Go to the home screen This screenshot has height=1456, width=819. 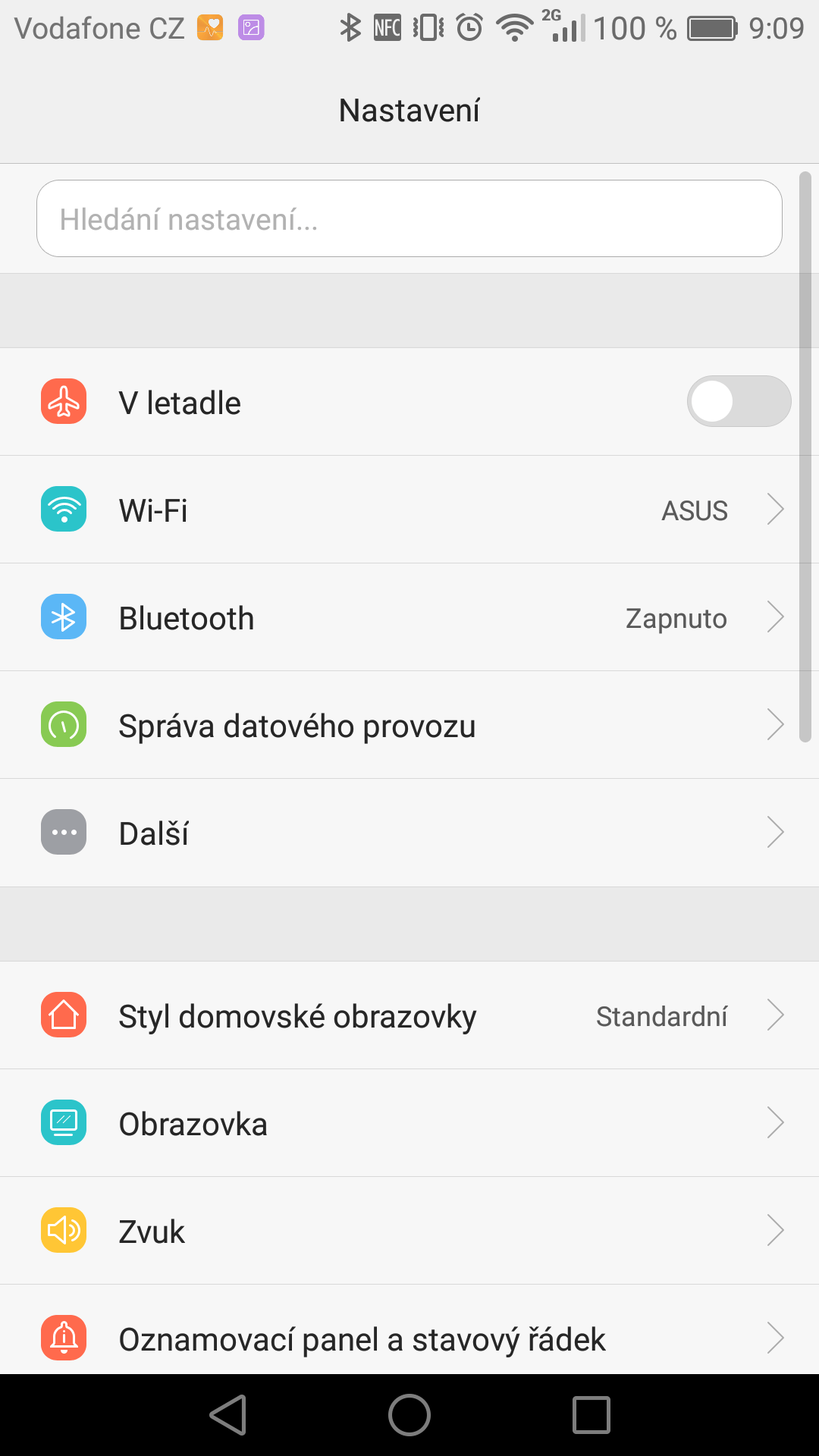coord(409,1415)
